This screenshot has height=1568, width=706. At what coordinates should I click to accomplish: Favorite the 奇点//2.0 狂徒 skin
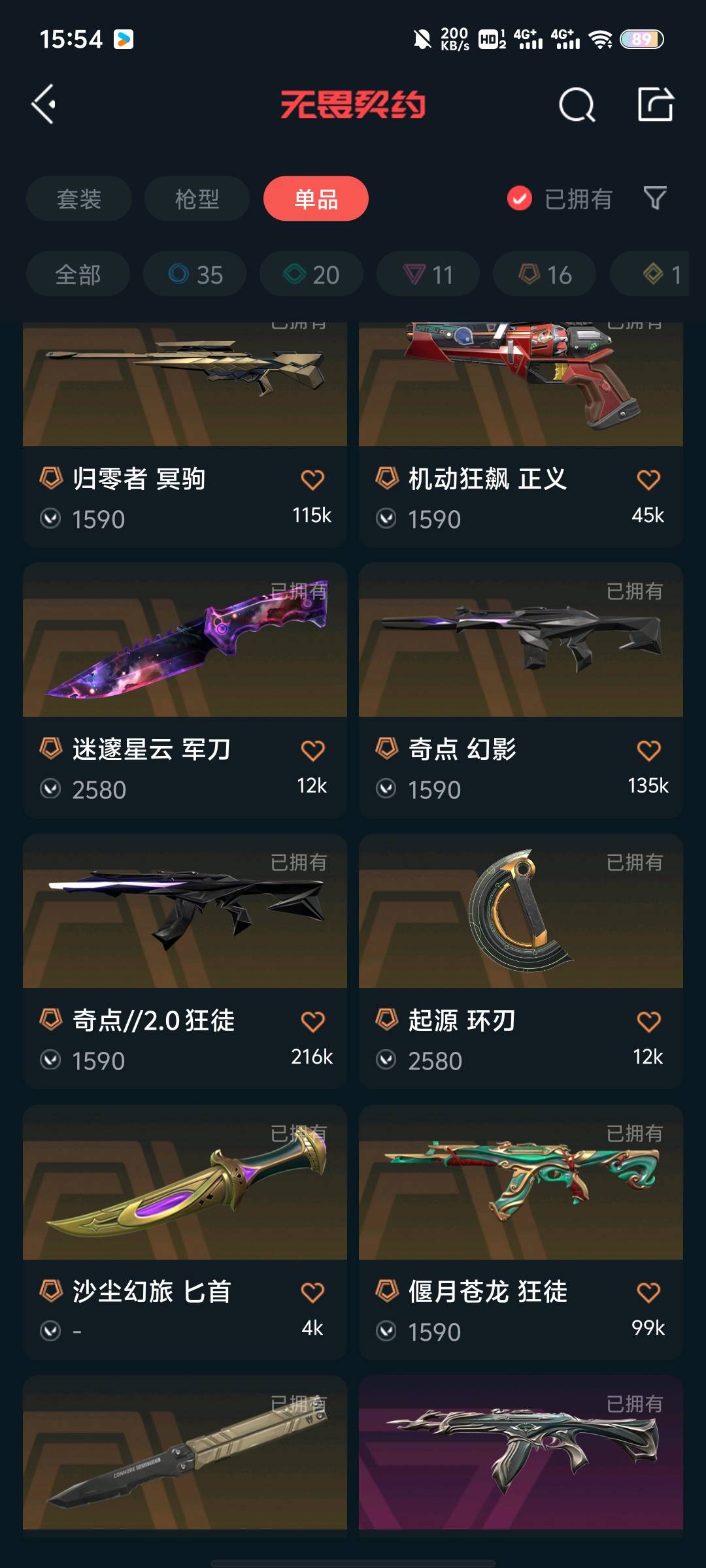pyautogui.click(x=312, y=1022)
